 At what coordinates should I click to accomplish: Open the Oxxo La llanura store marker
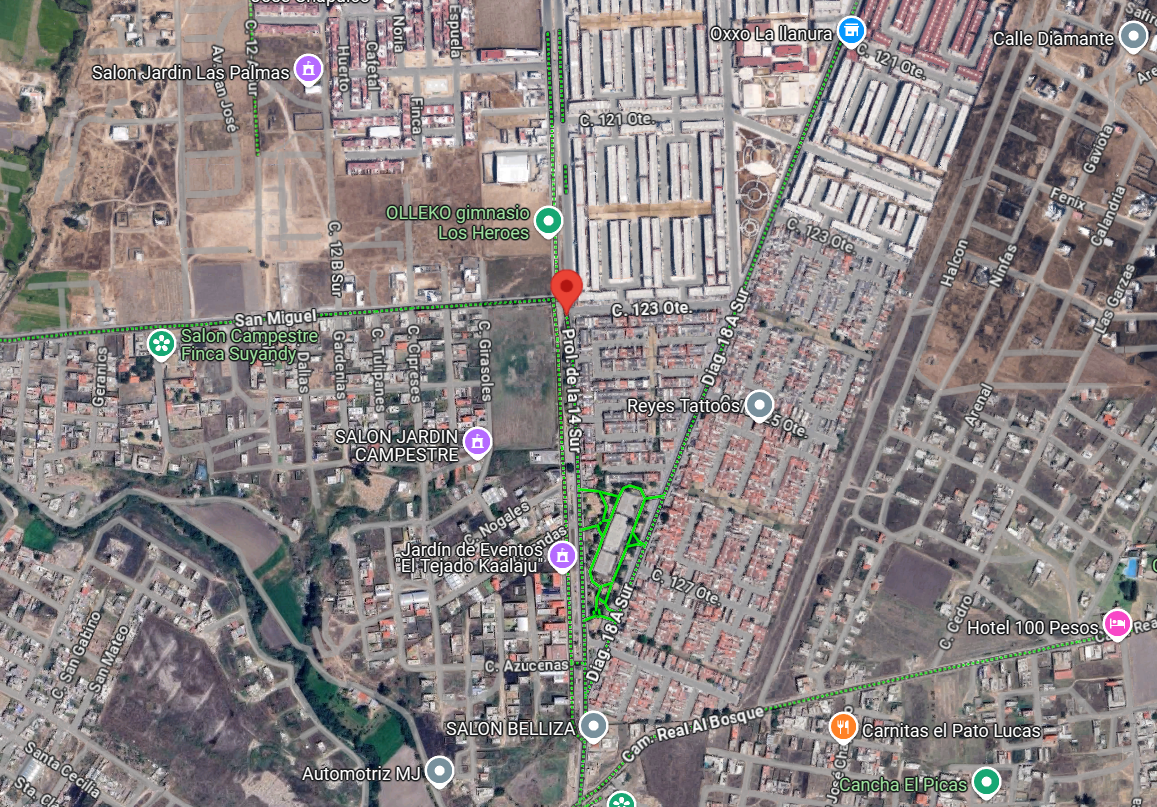pyautogui.click(x=851, y=32)
